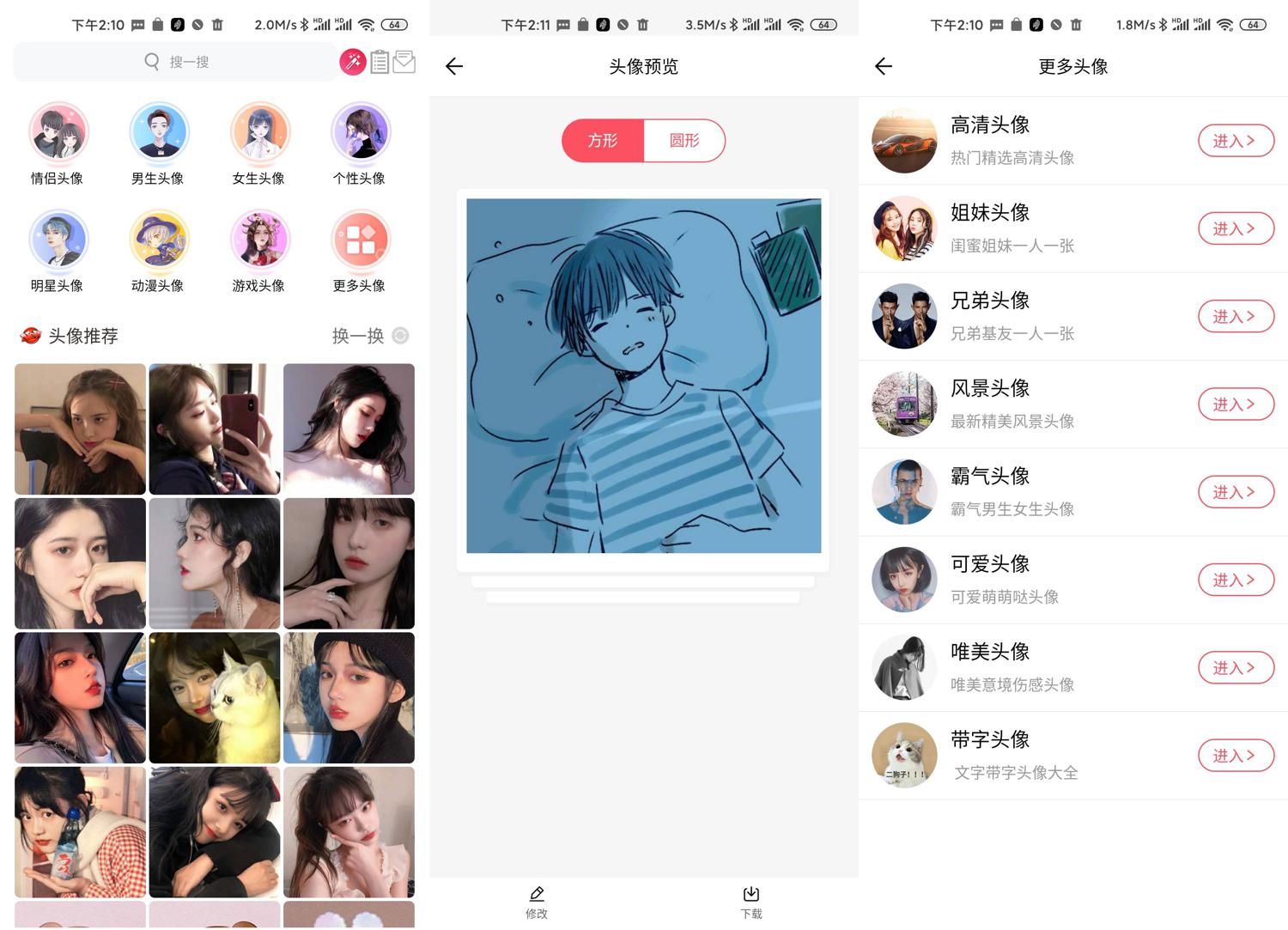Open the 情侣头像 category
1288x930 pixels.
click(x=58, y=143)
